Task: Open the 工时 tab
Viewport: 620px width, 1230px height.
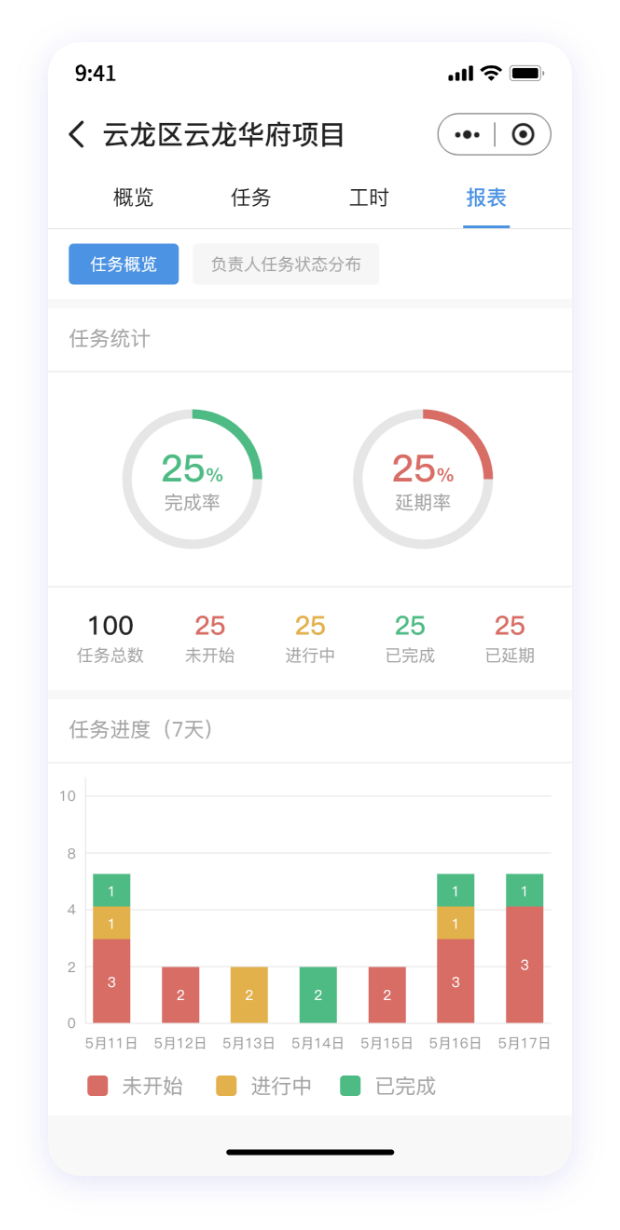Action: pos(369,198)
